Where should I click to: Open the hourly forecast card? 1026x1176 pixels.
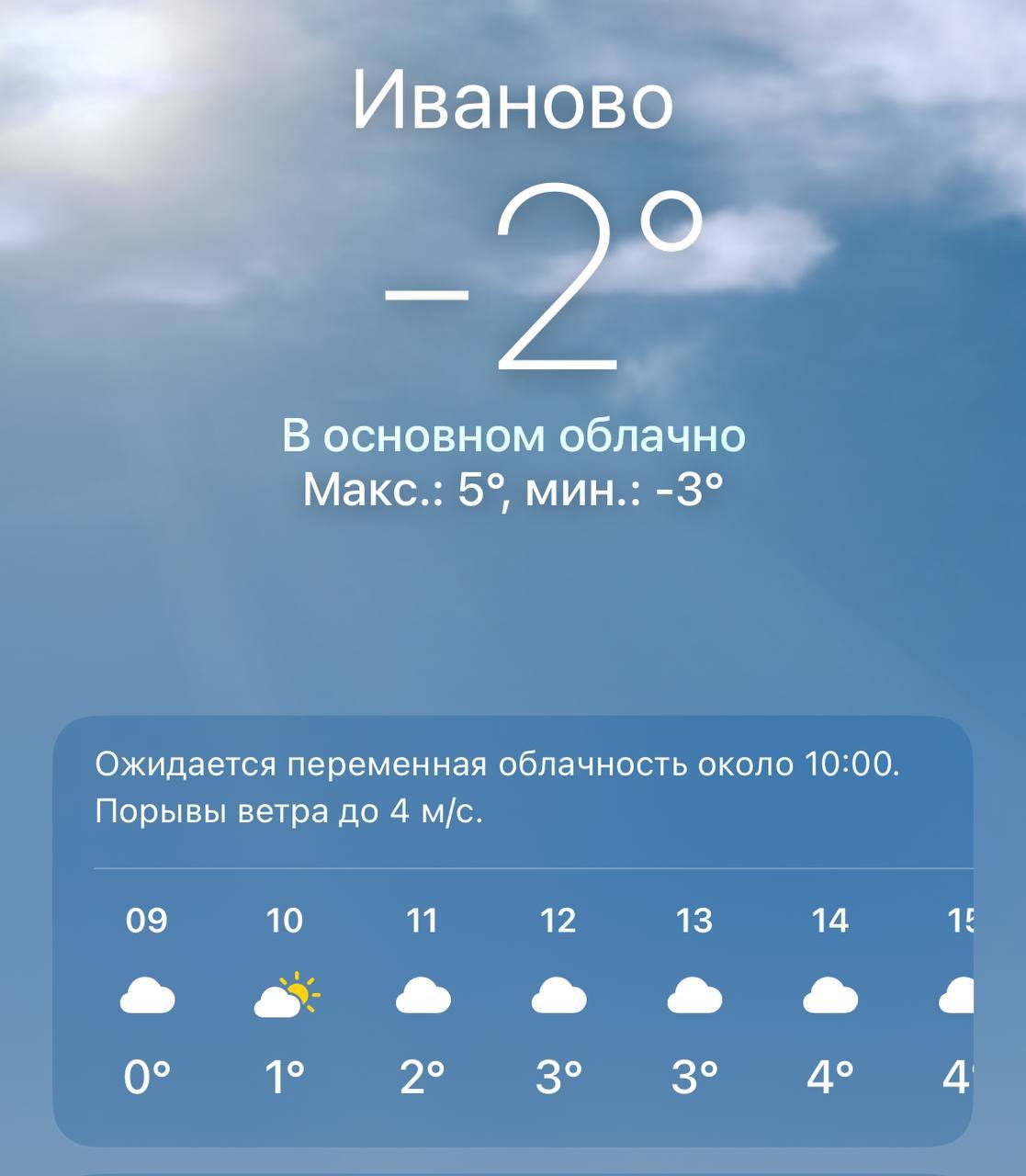point(513,930)
